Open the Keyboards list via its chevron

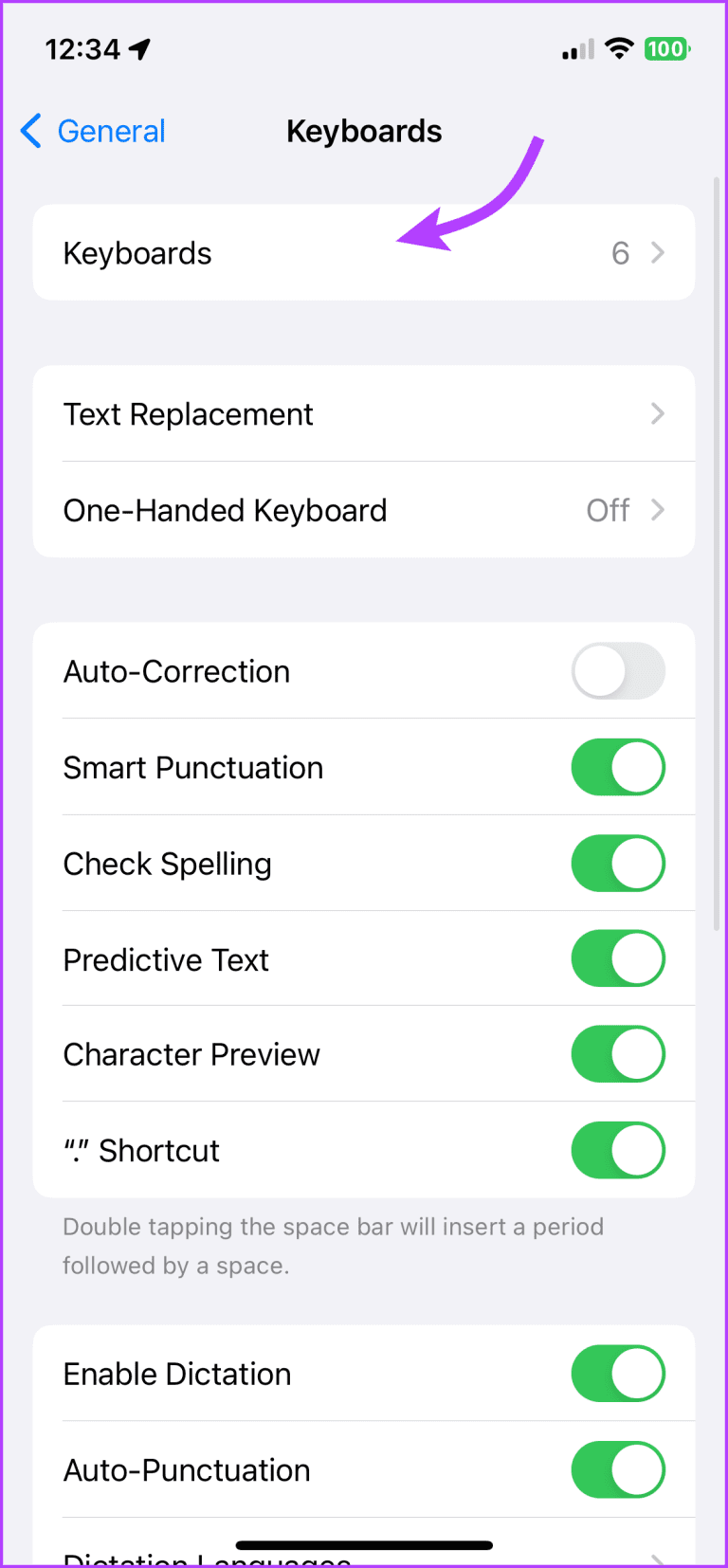(x=658, y=252)
